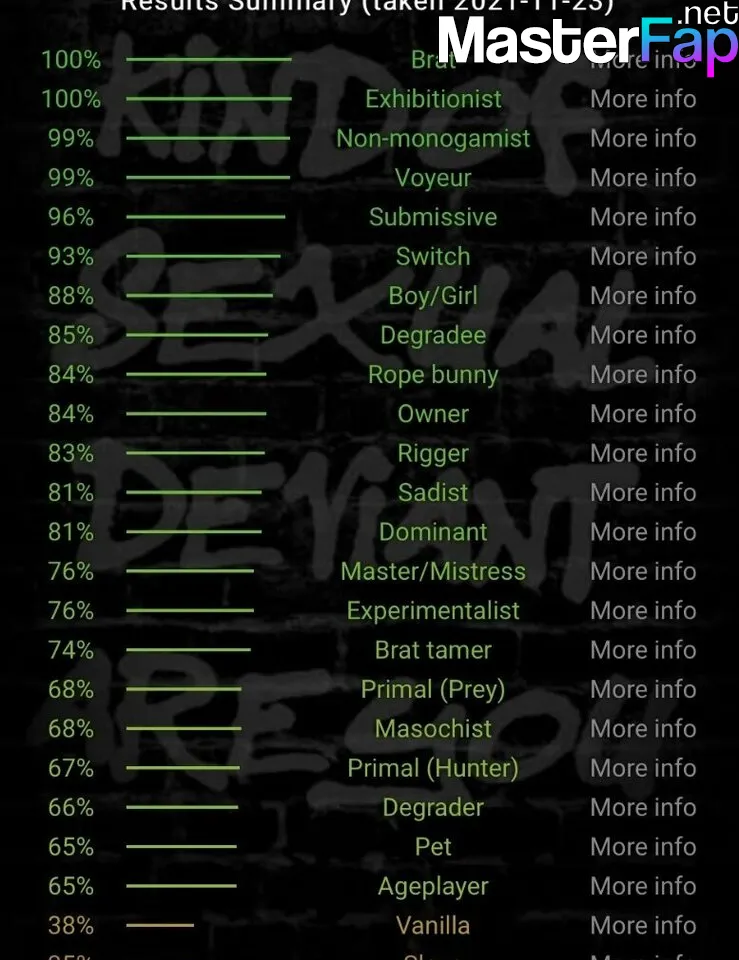
Task: Open More info for Sadist
Action: point(643,492)
